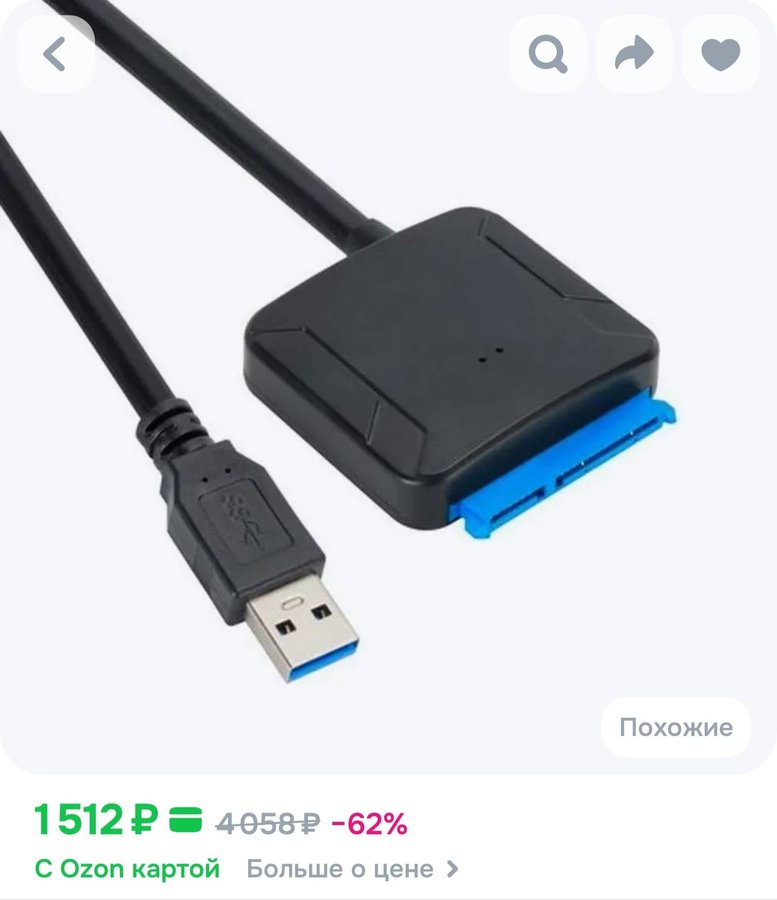This screenshot has width=777, height=900.
Task: Open search with the magnifier icon
Action: 546,55
